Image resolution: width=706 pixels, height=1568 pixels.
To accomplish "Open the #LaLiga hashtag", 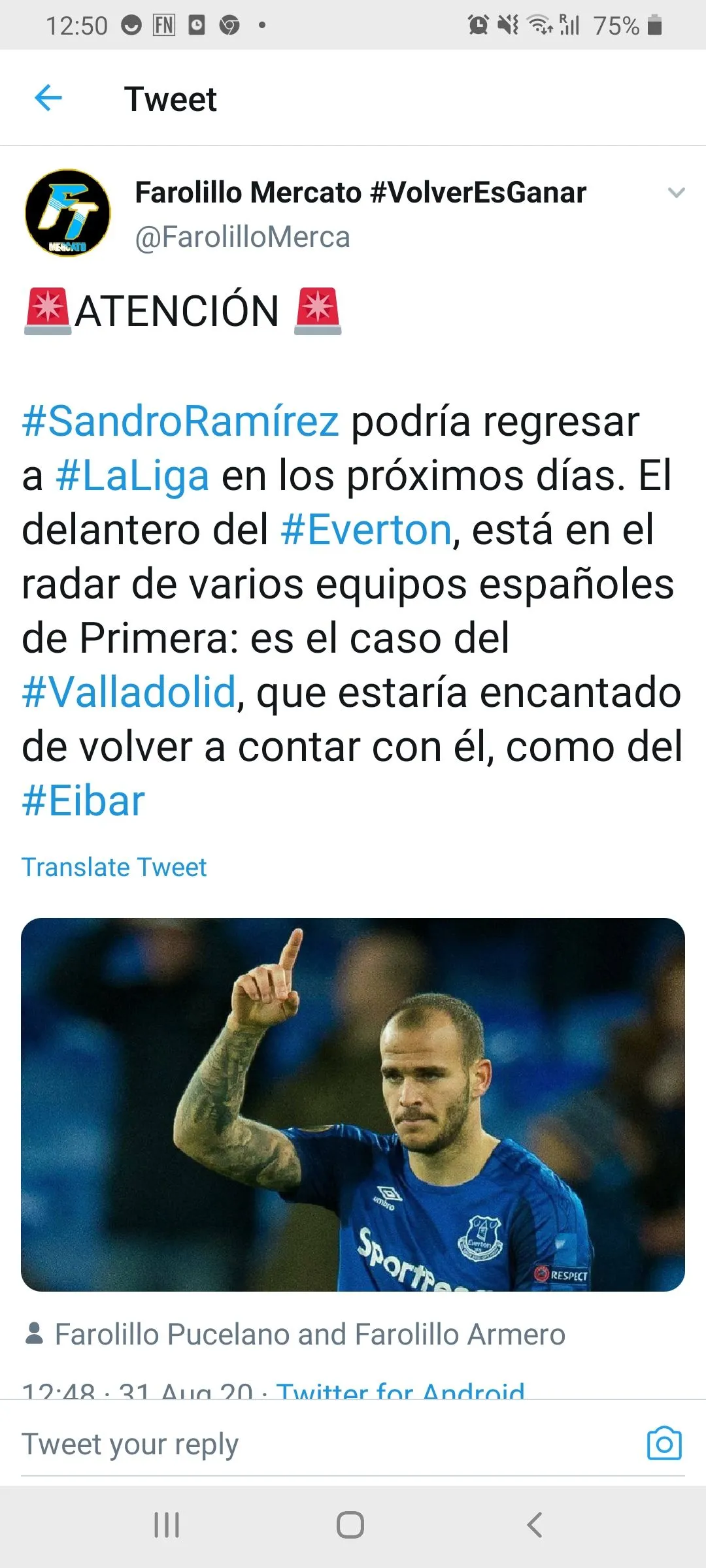I will pyautogui.click(x=133, y=476).
